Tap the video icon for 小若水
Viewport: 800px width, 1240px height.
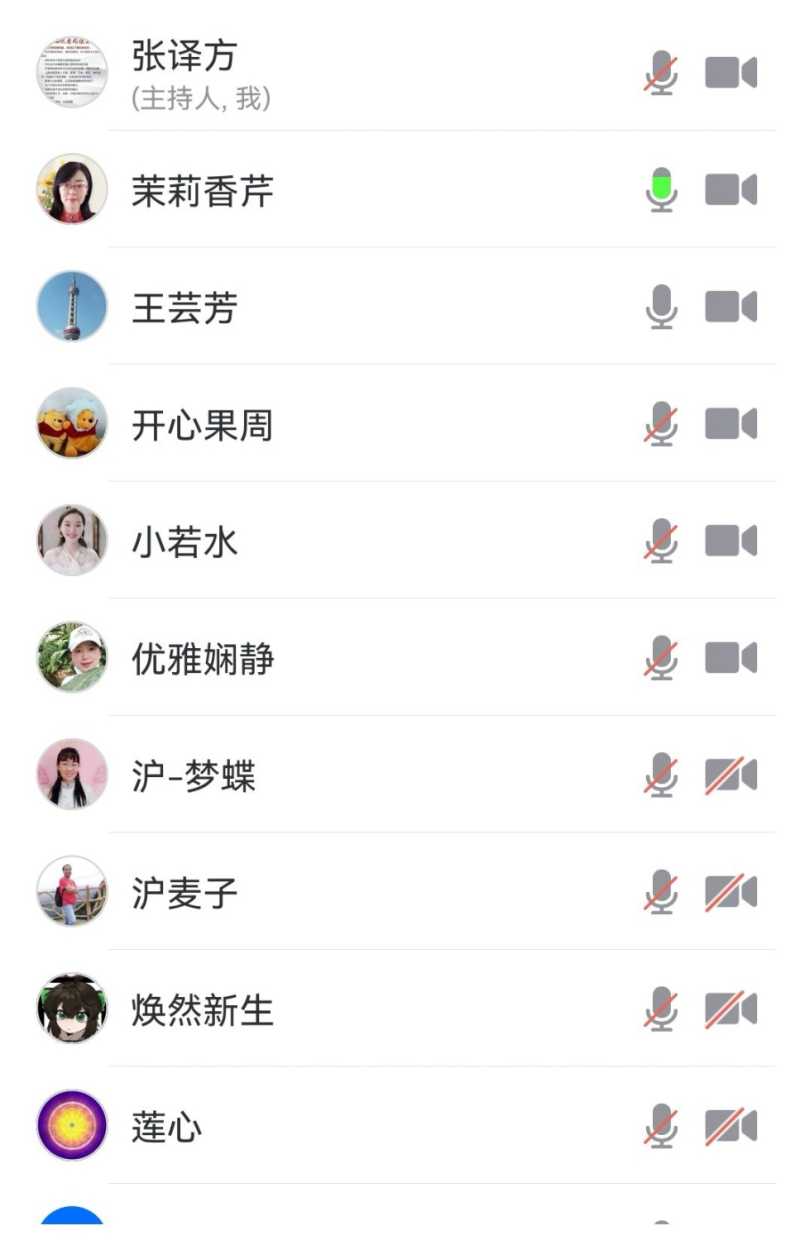pyautogui.click(x=730, y=541)
